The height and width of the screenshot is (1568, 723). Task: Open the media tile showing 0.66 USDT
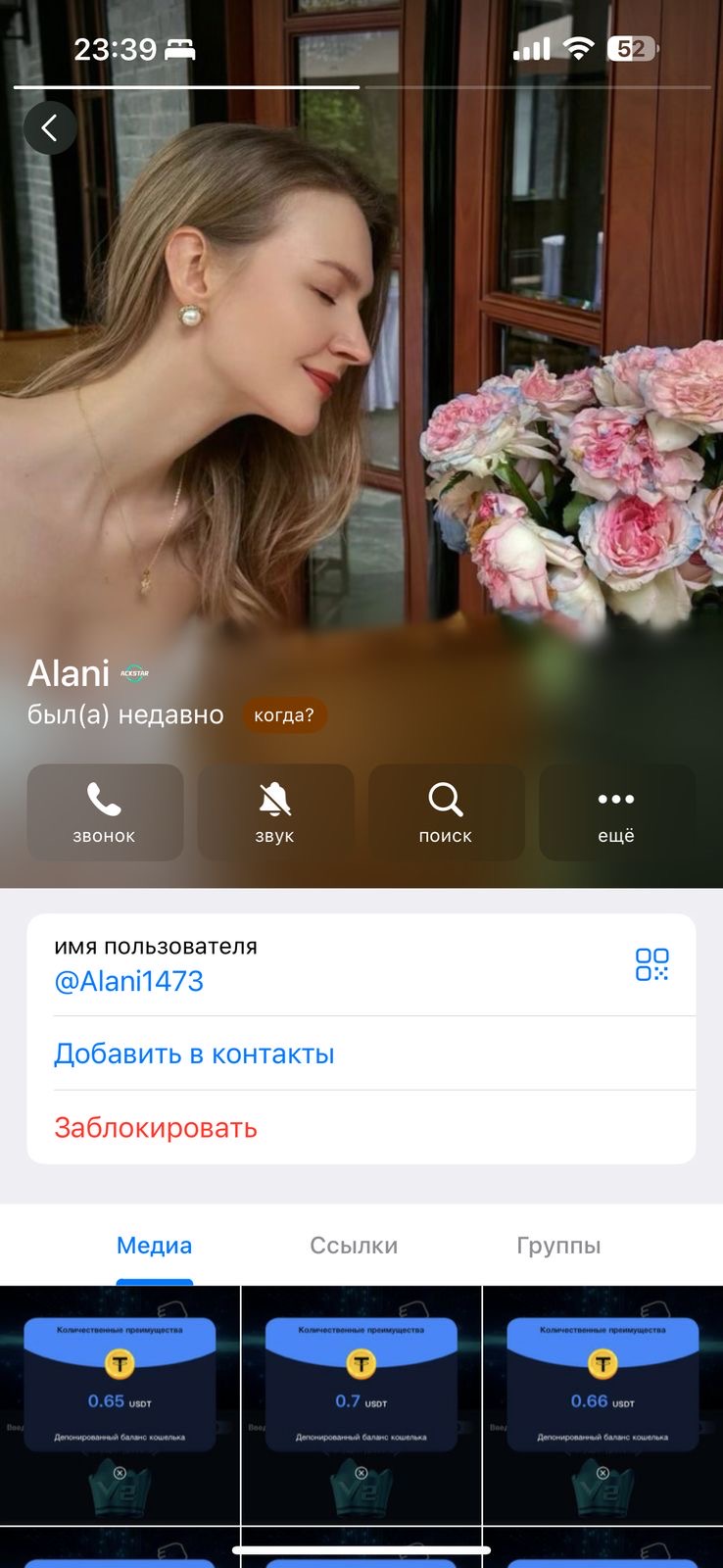[x=602, y=1404]
